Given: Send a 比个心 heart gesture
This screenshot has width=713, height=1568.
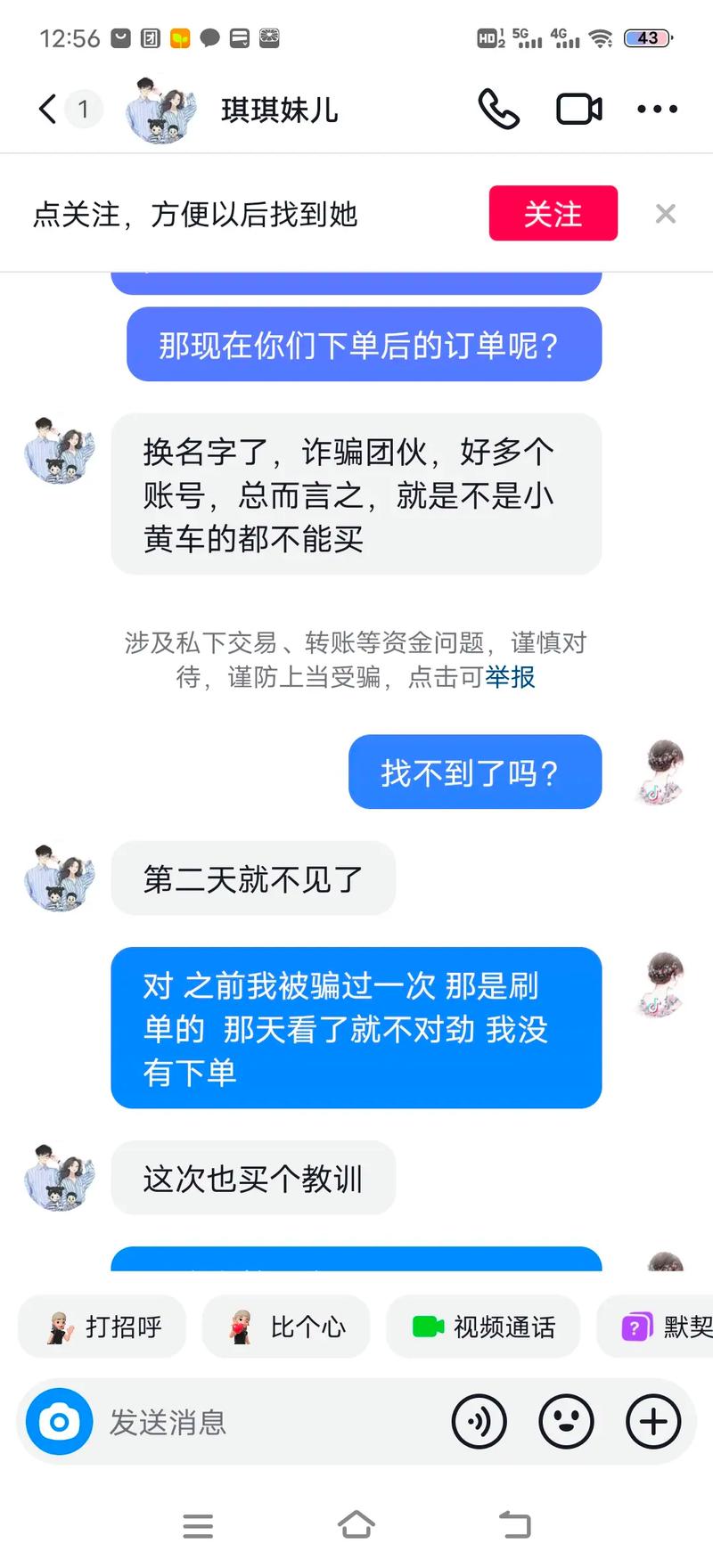Looking at the screenshot, I should click(285, 1327).
